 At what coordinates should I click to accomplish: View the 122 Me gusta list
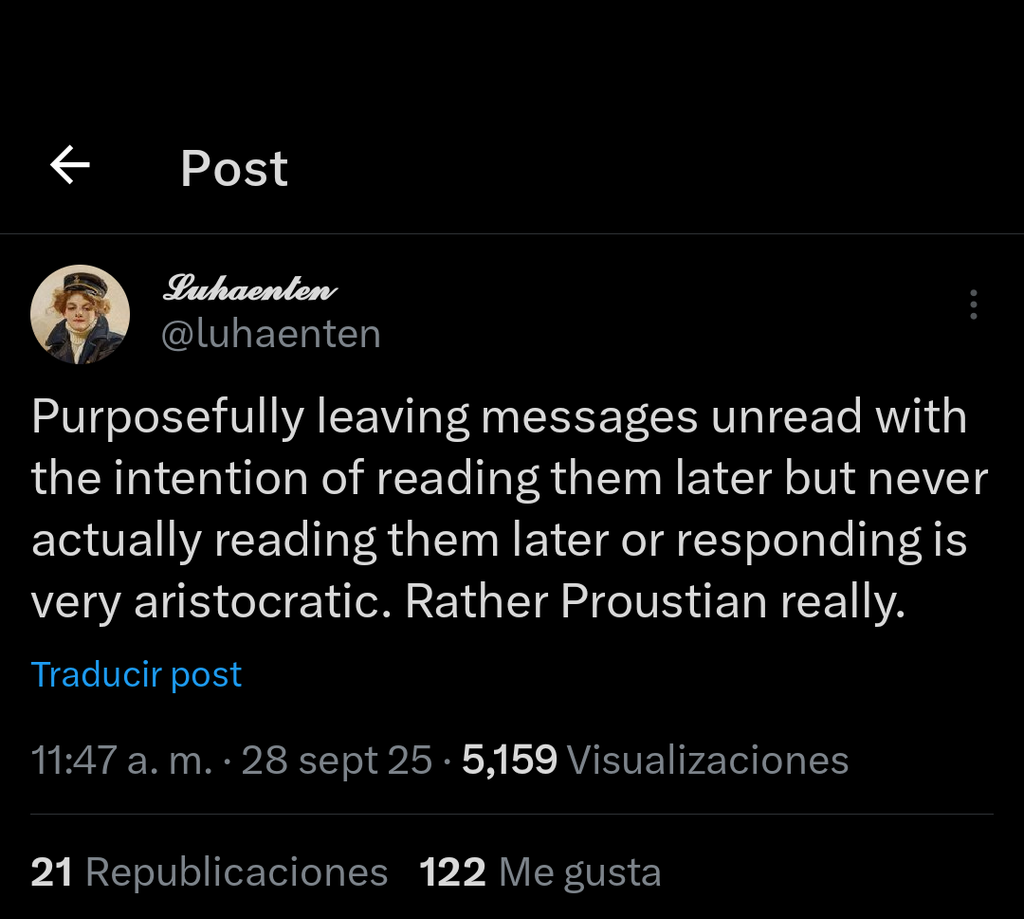tap(540, 873)
